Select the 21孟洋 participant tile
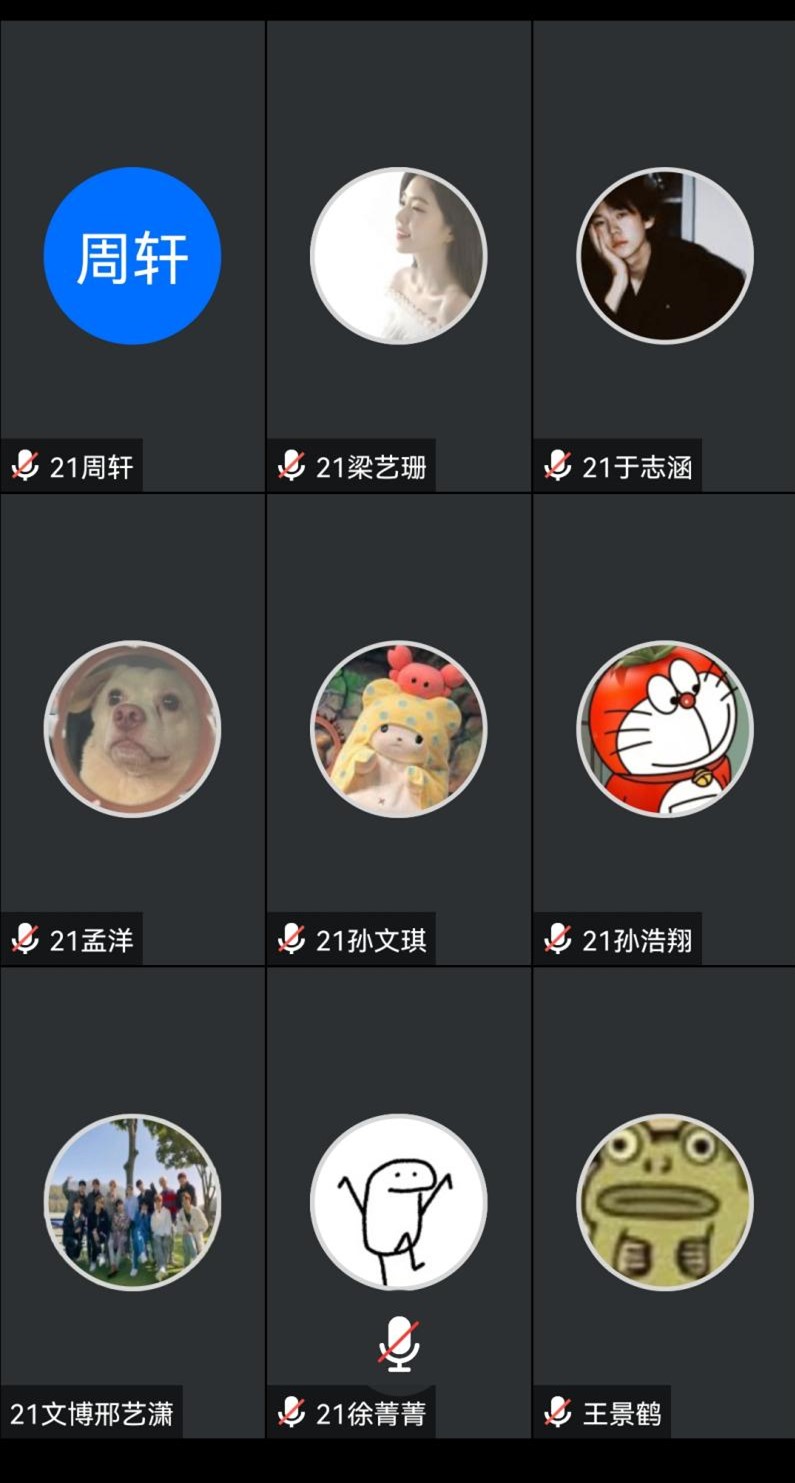 [x=132, y=729]
